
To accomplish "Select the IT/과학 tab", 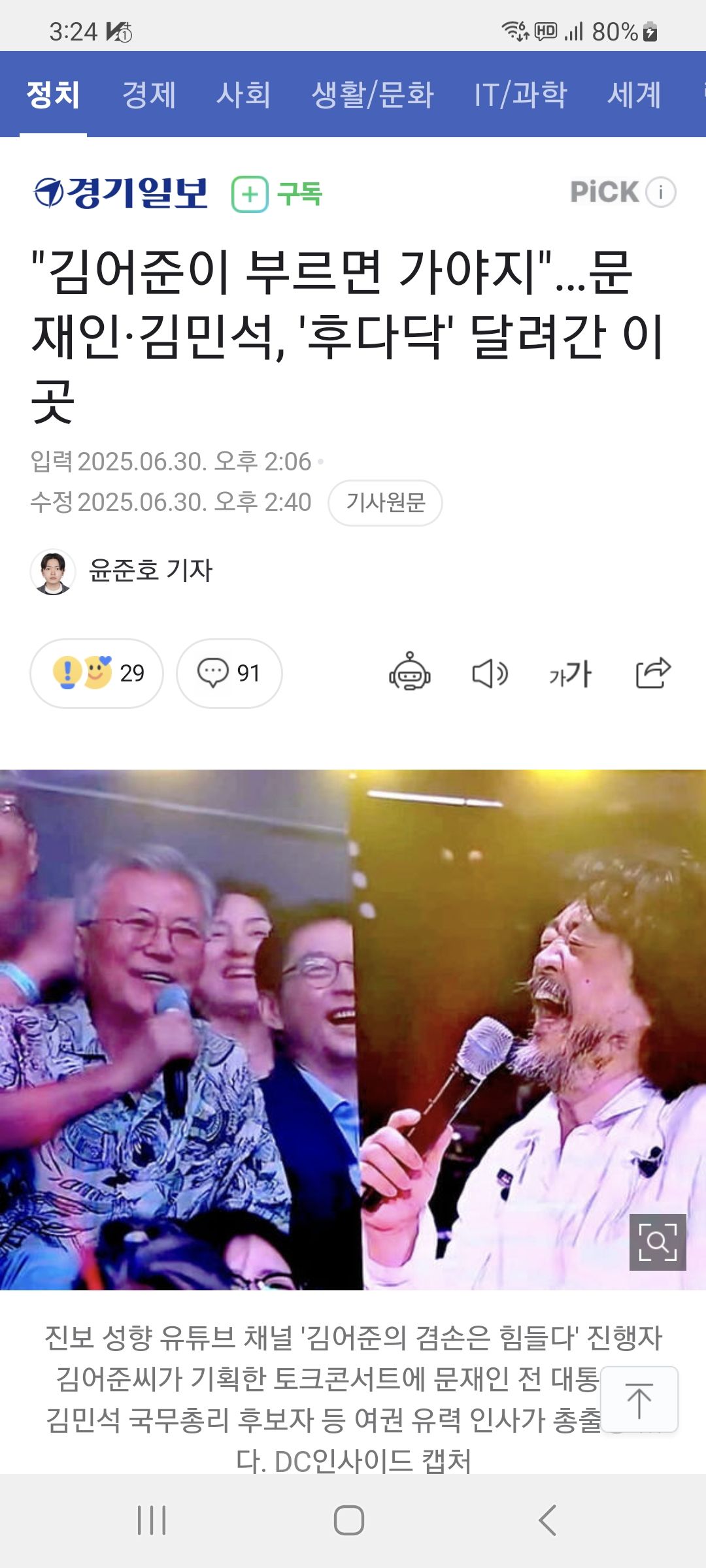I will point(520,95).
